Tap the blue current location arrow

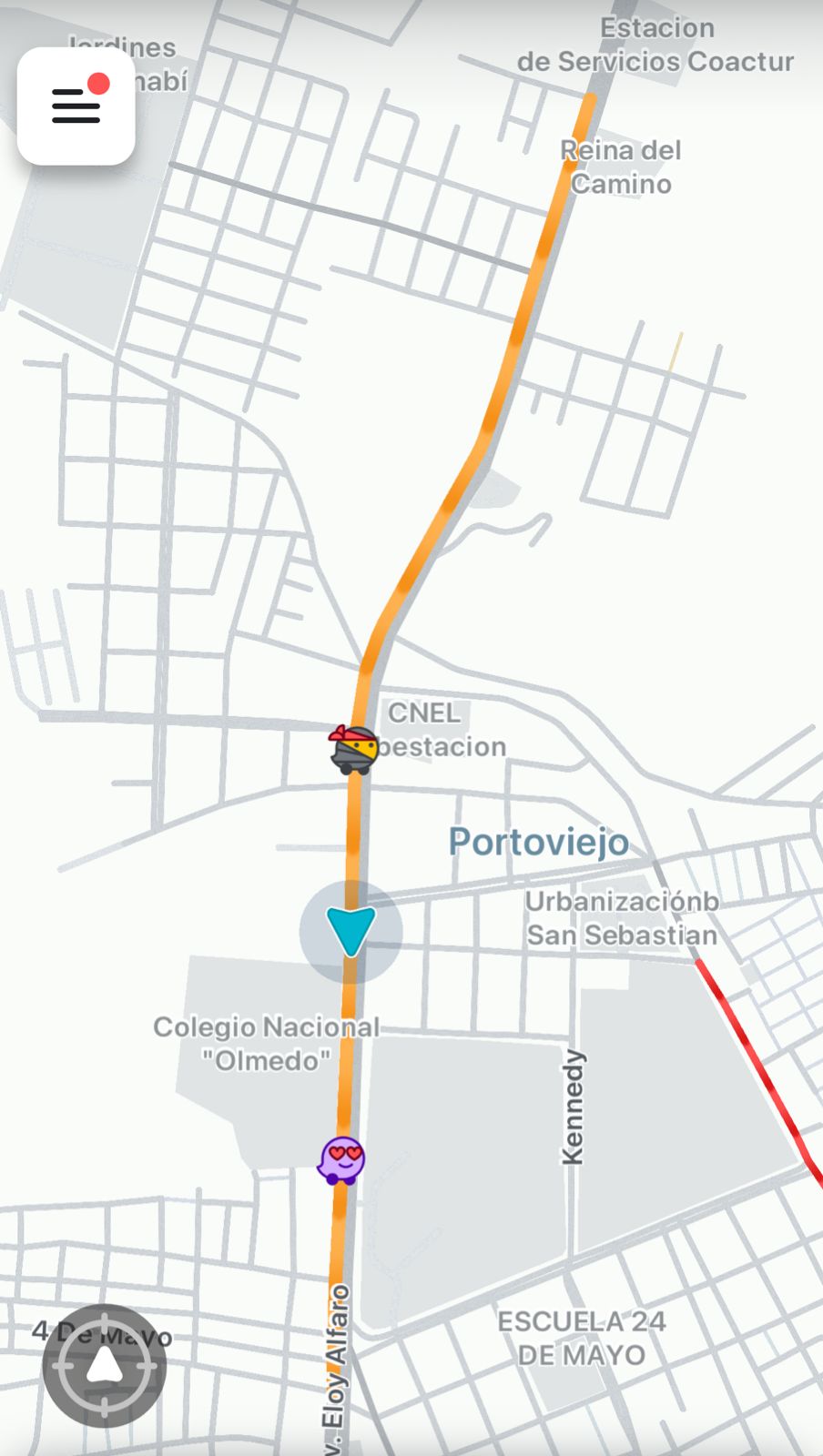[x=351, y=931]
